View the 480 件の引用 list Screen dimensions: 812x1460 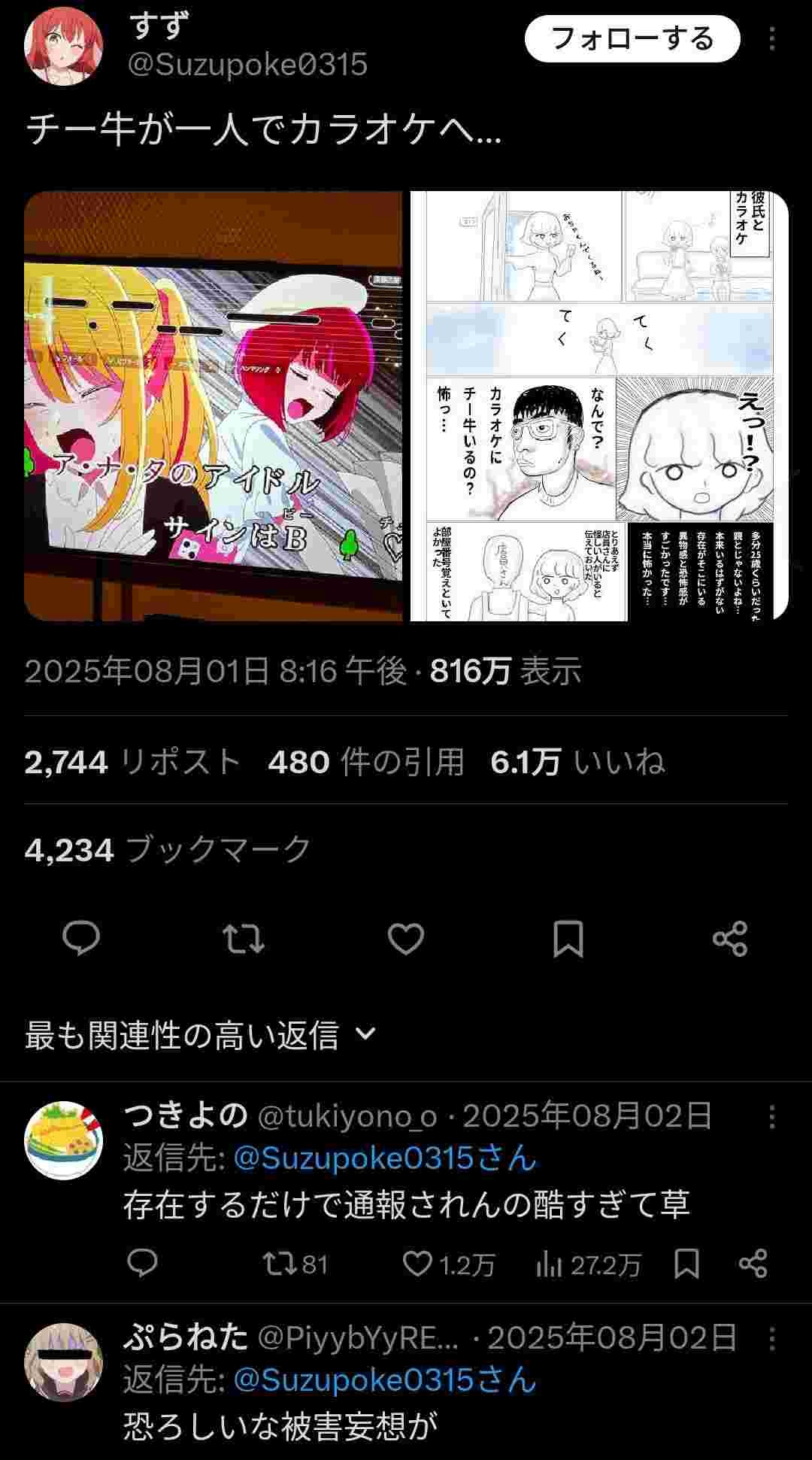pos(365,762)
